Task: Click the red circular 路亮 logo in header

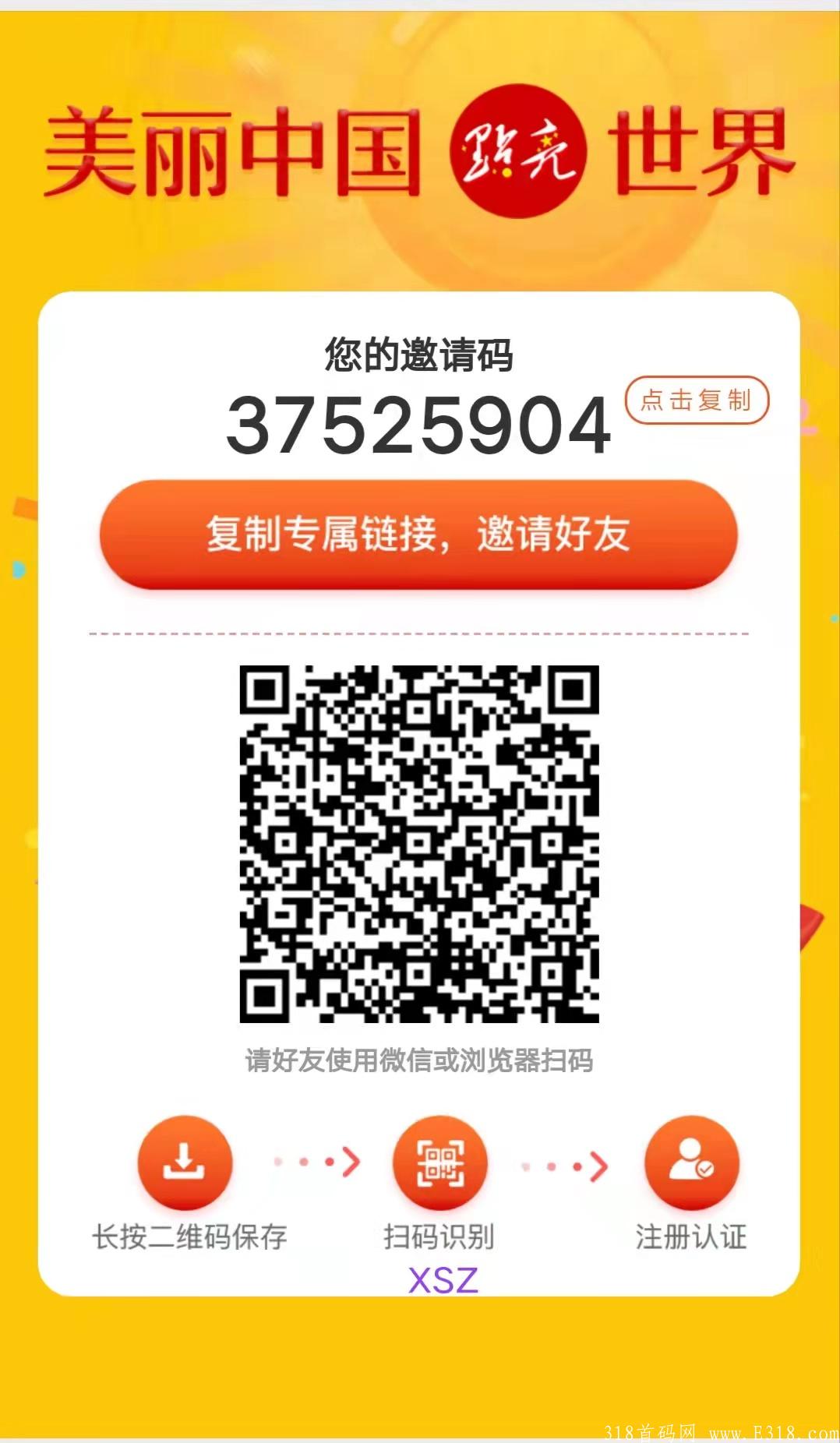Action: click(517, 150)
